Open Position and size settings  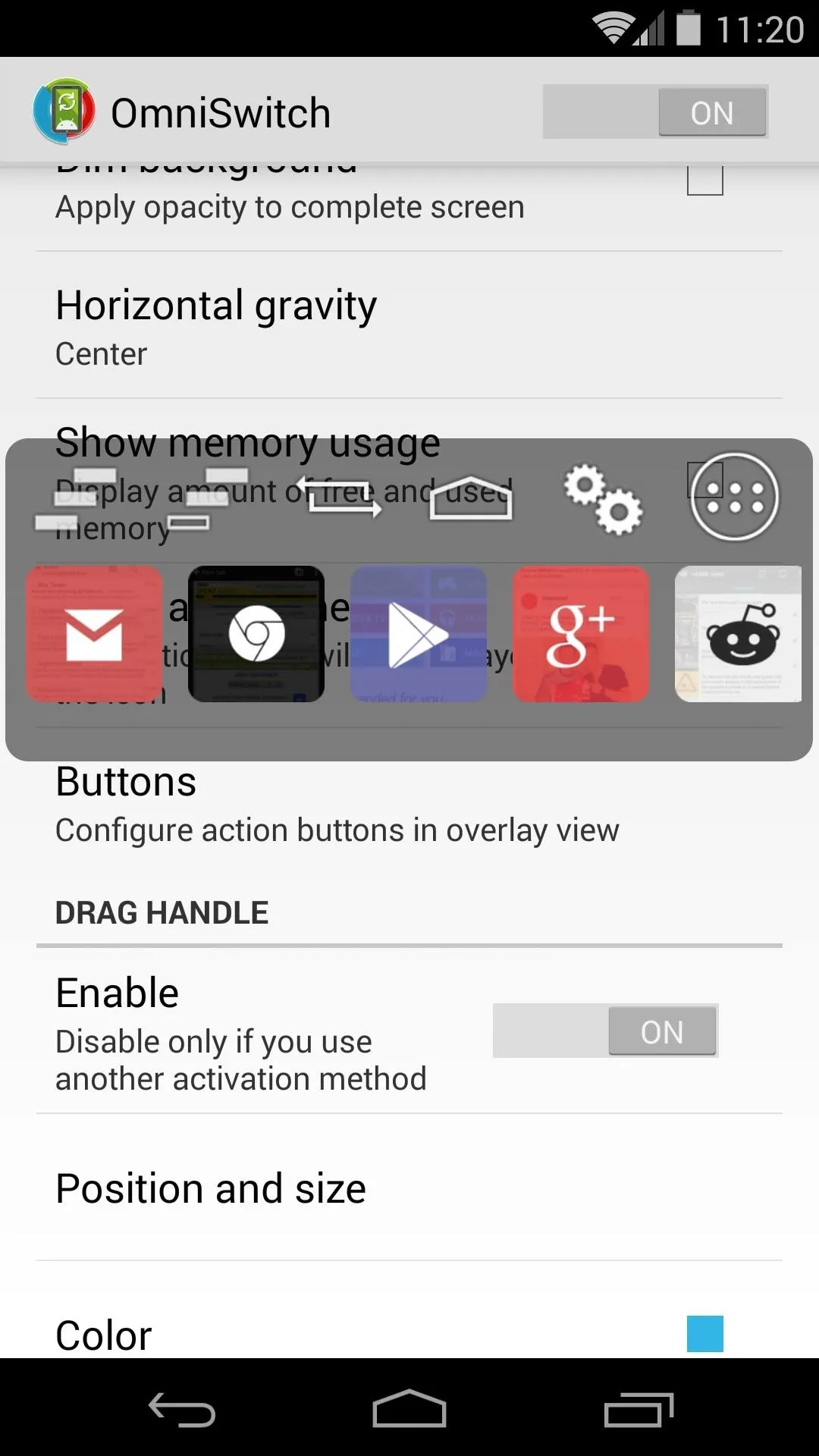pyautogui.click(x=409, y=1188)
